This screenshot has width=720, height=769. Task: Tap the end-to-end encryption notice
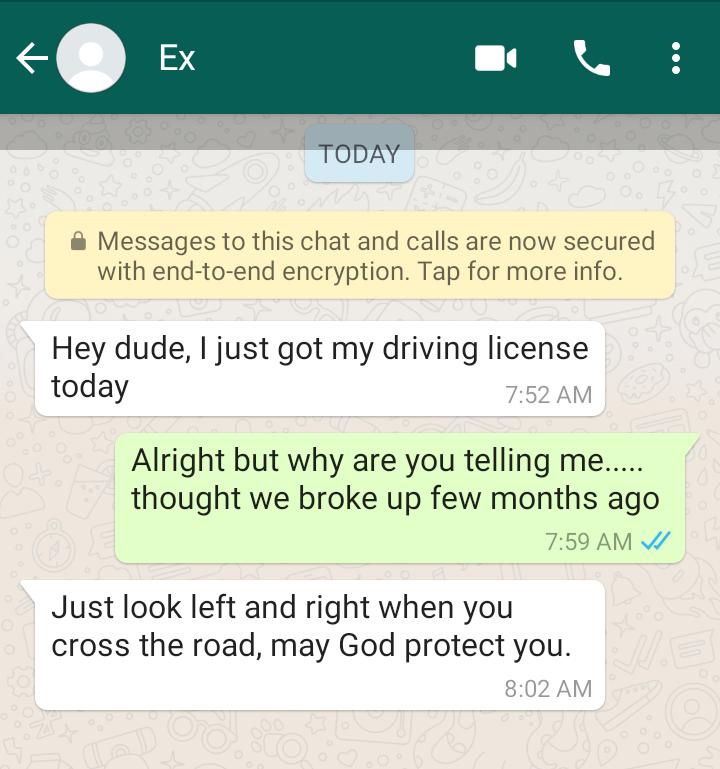(x=360, y=255)
